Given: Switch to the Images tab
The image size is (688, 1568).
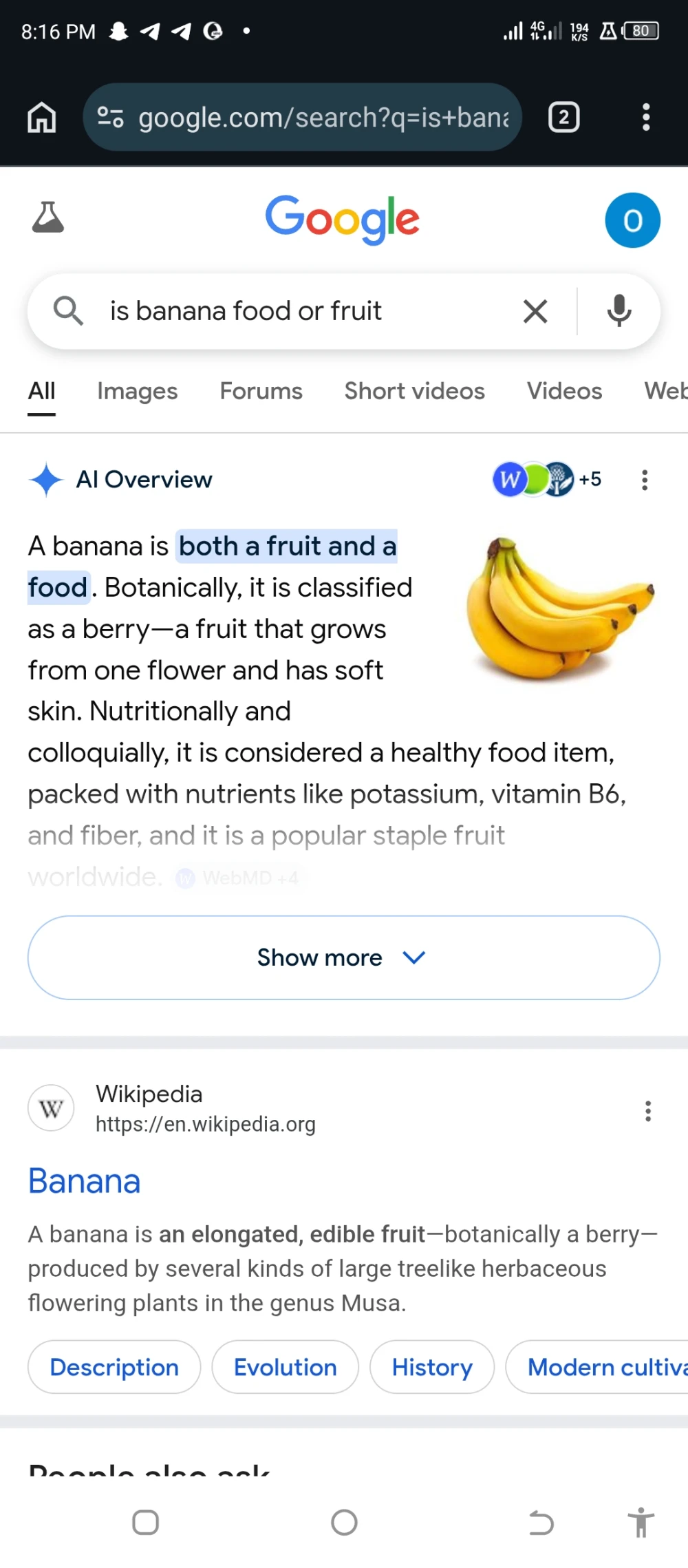Looking at the screenshot, I should tap(137, 391).
